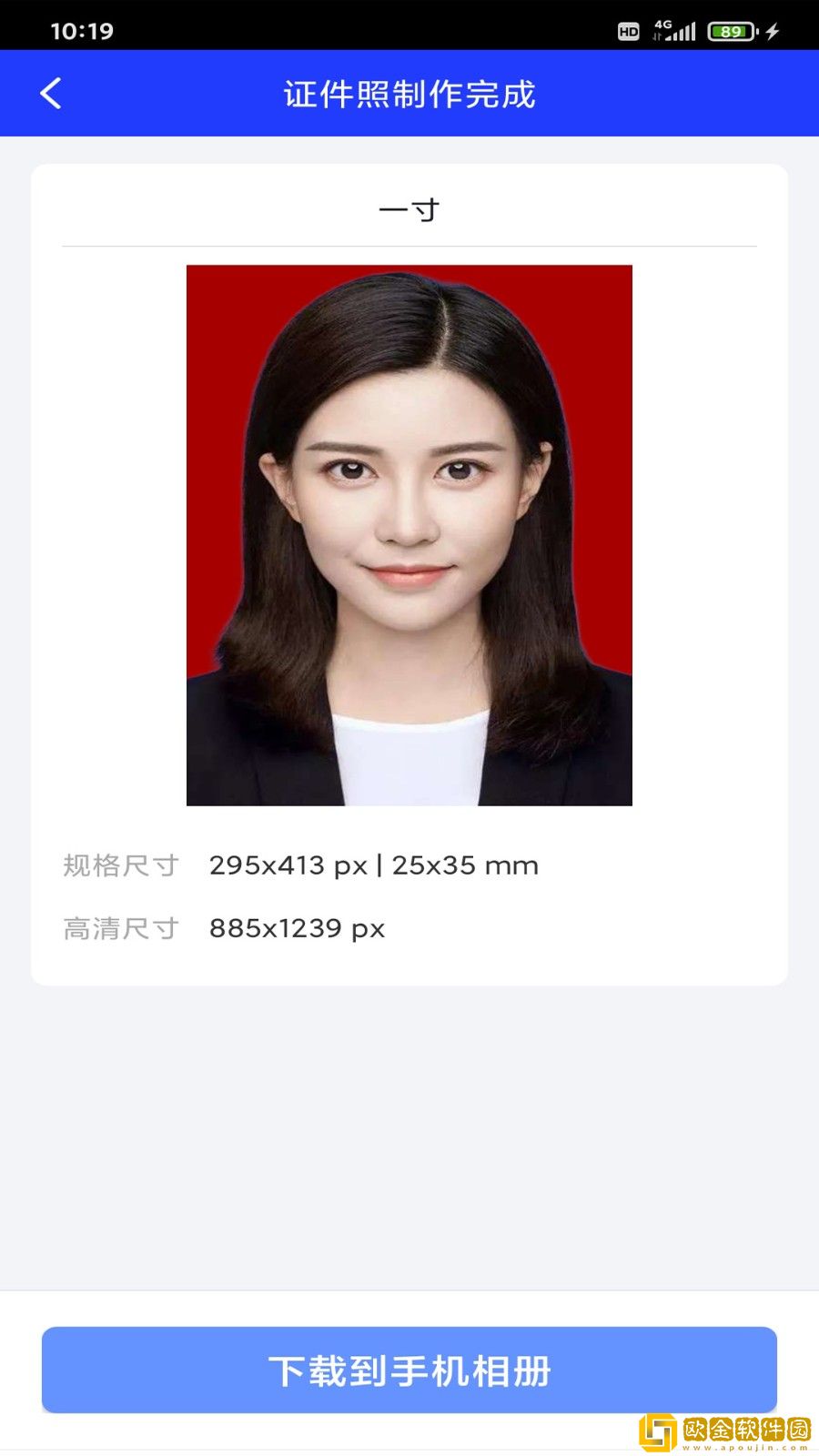Click the 规格尺寸 specification label

click(x=119, y=865)
